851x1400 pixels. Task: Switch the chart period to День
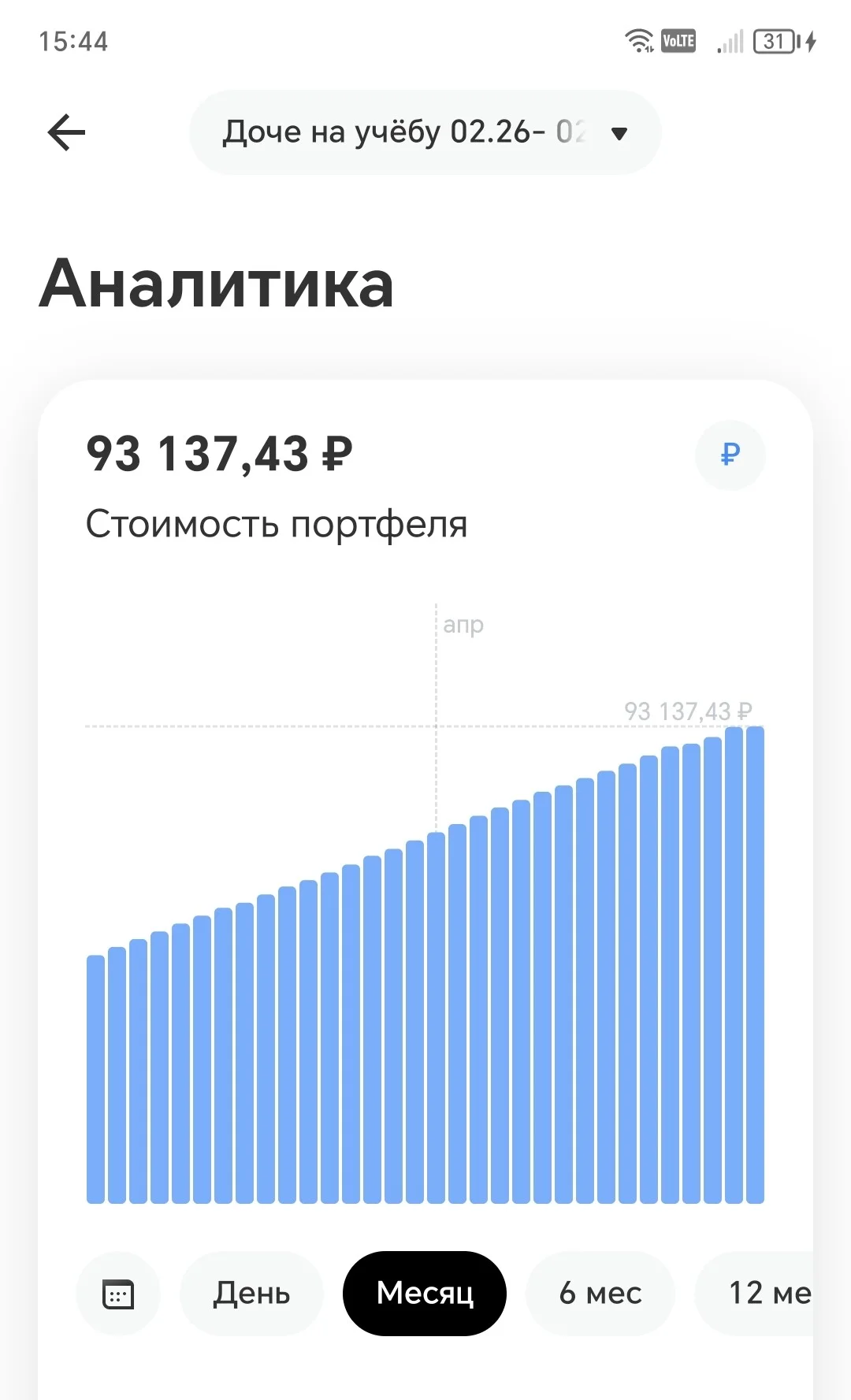(251, 1293)
